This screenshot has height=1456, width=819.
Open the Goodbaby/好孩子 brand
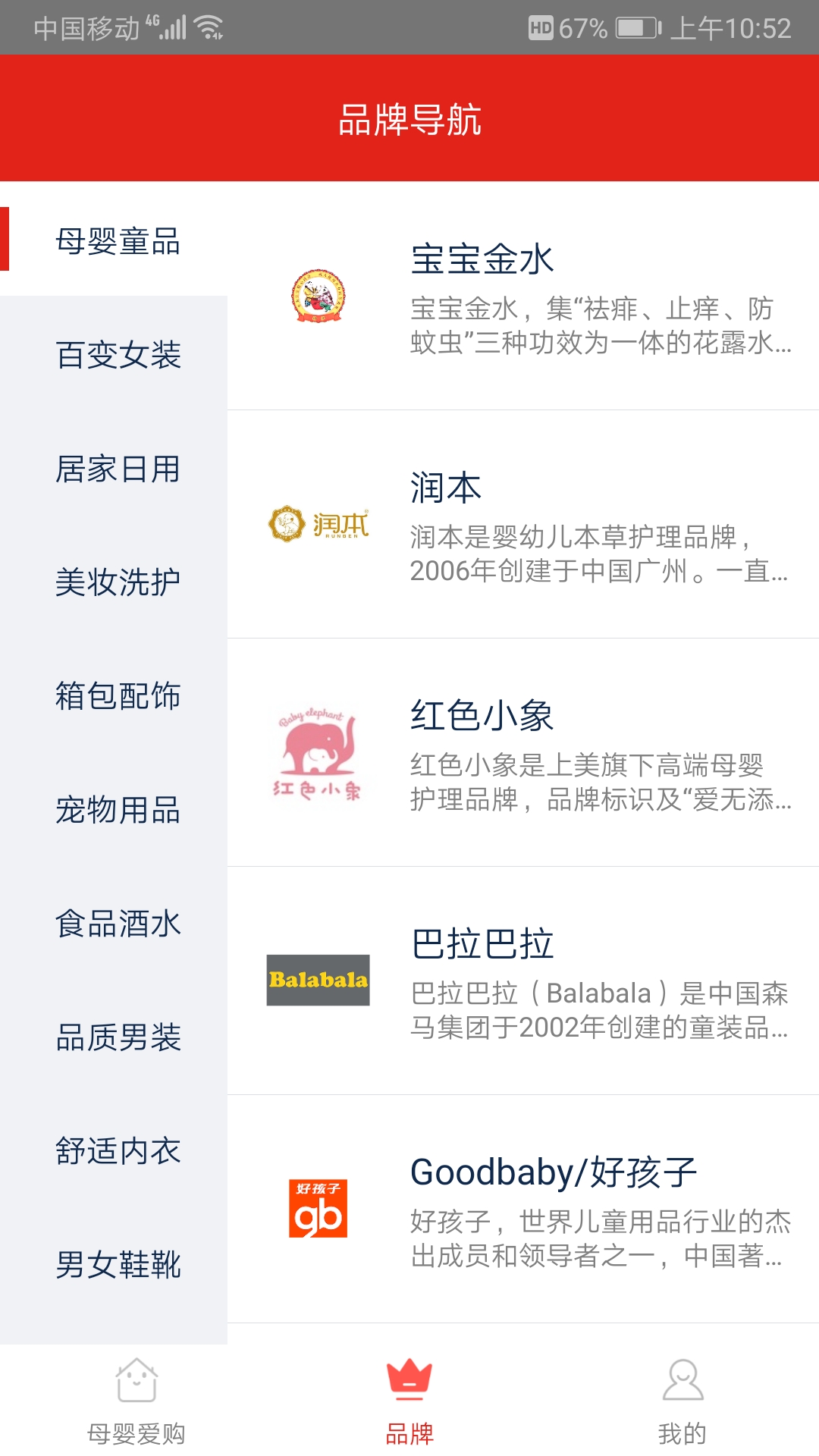(x=523, y=1210)
